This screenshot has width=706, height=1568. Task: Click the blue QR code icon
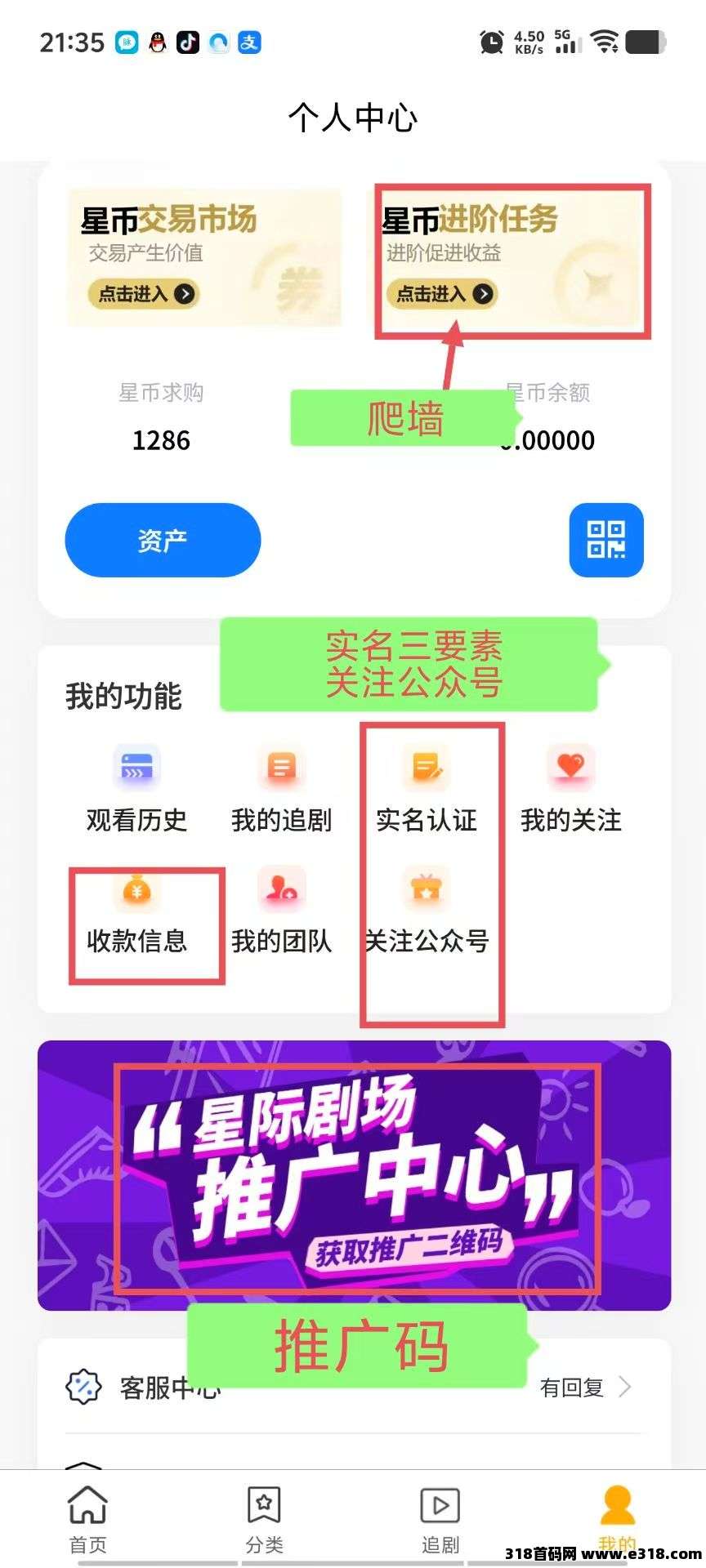coord(605,541)
